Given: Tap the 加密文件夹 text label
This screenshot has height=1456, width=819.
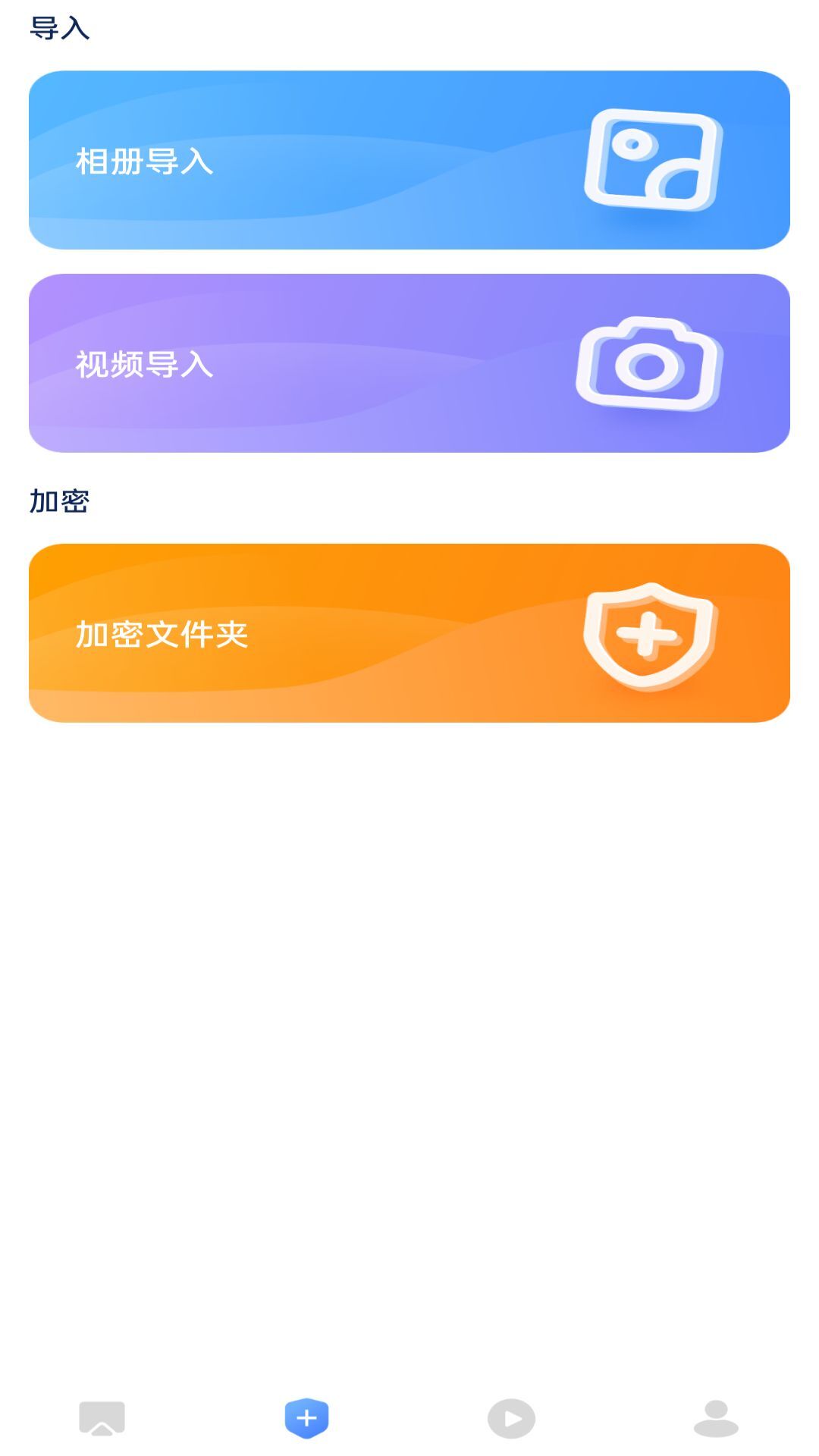Looking at the screenshot, I should 163,634.
